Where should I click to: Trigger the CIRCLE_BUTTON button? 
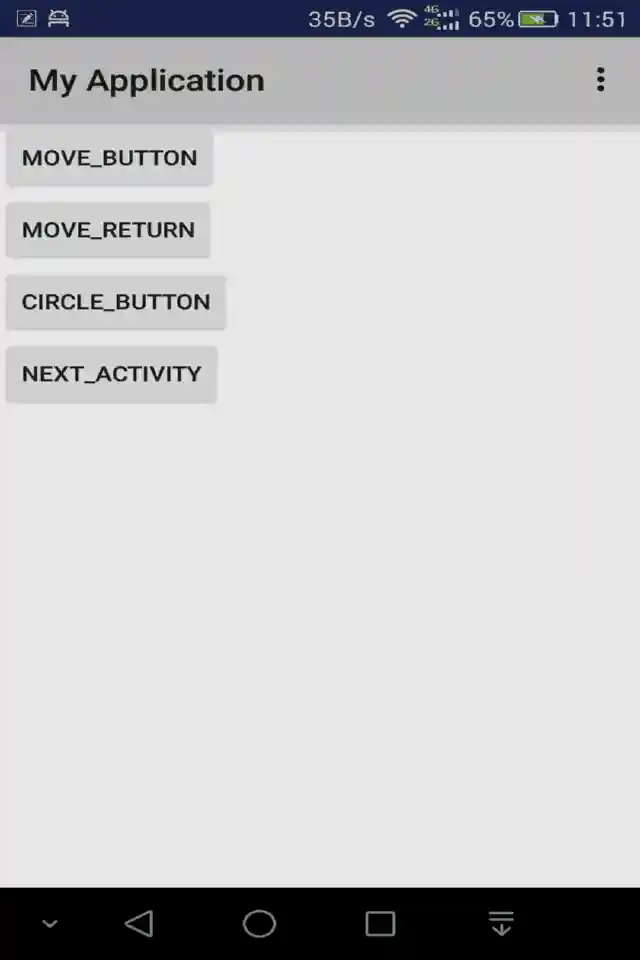click(x=116, y=302)
